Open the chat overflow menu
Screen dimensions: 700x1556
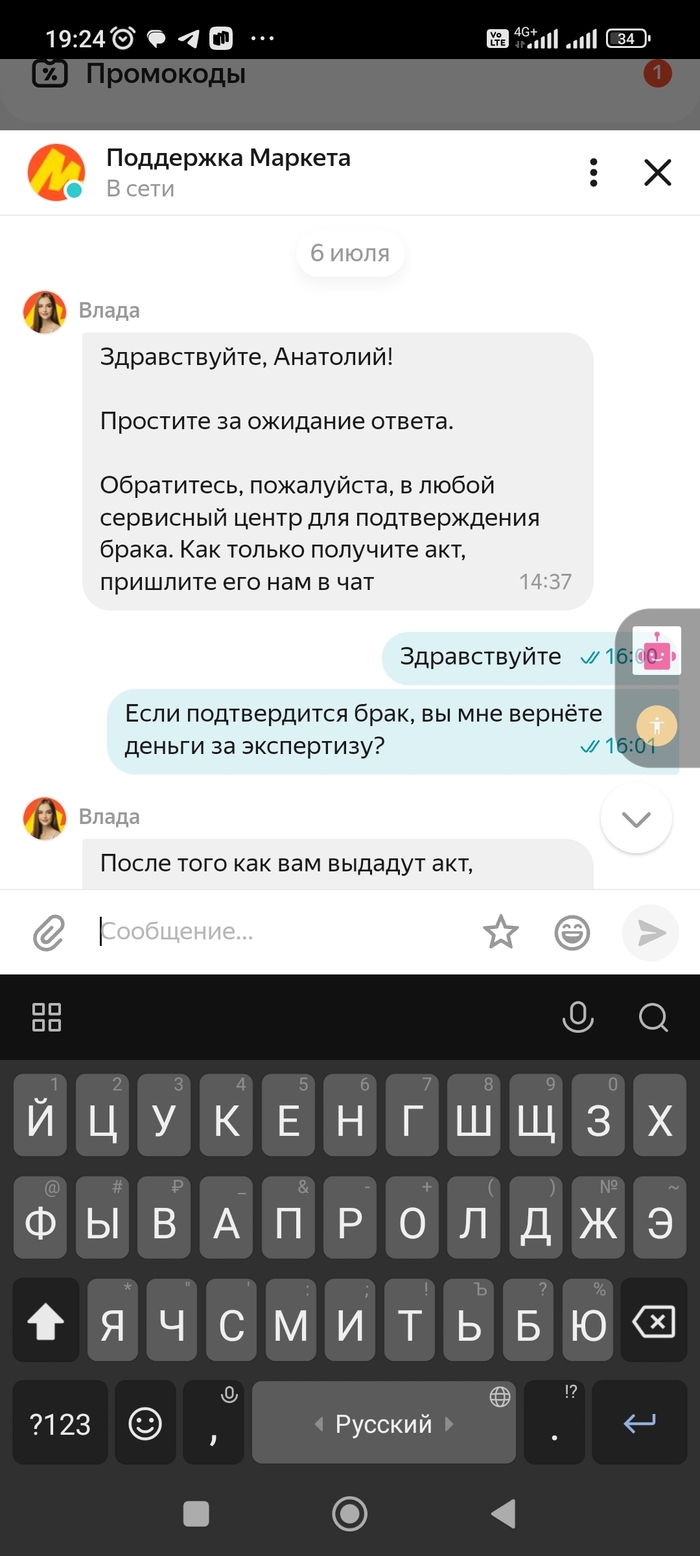594,172
